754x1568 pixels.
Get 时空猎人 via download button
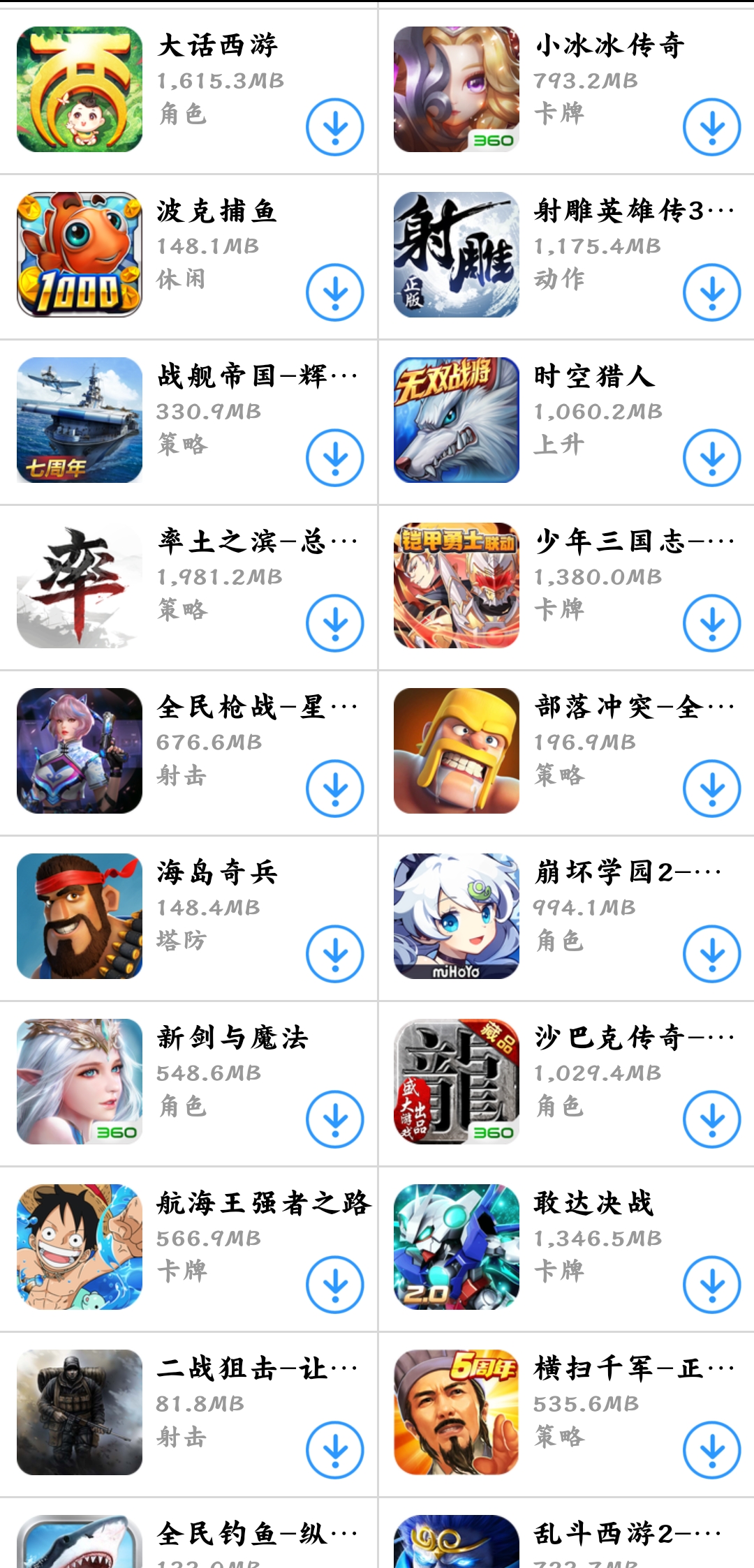click(711, 458)
